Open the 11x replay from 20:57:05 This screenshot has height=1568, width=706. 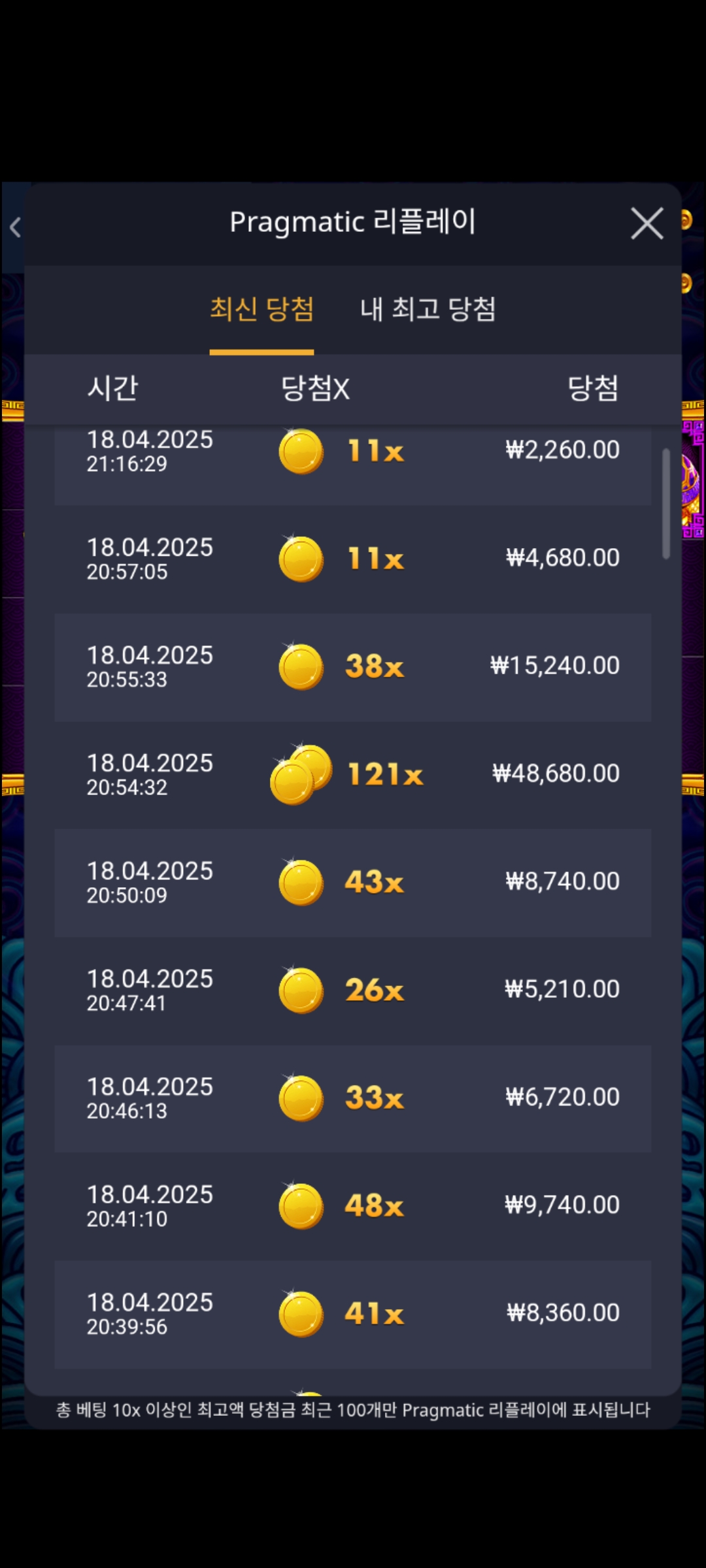(353, 560)
